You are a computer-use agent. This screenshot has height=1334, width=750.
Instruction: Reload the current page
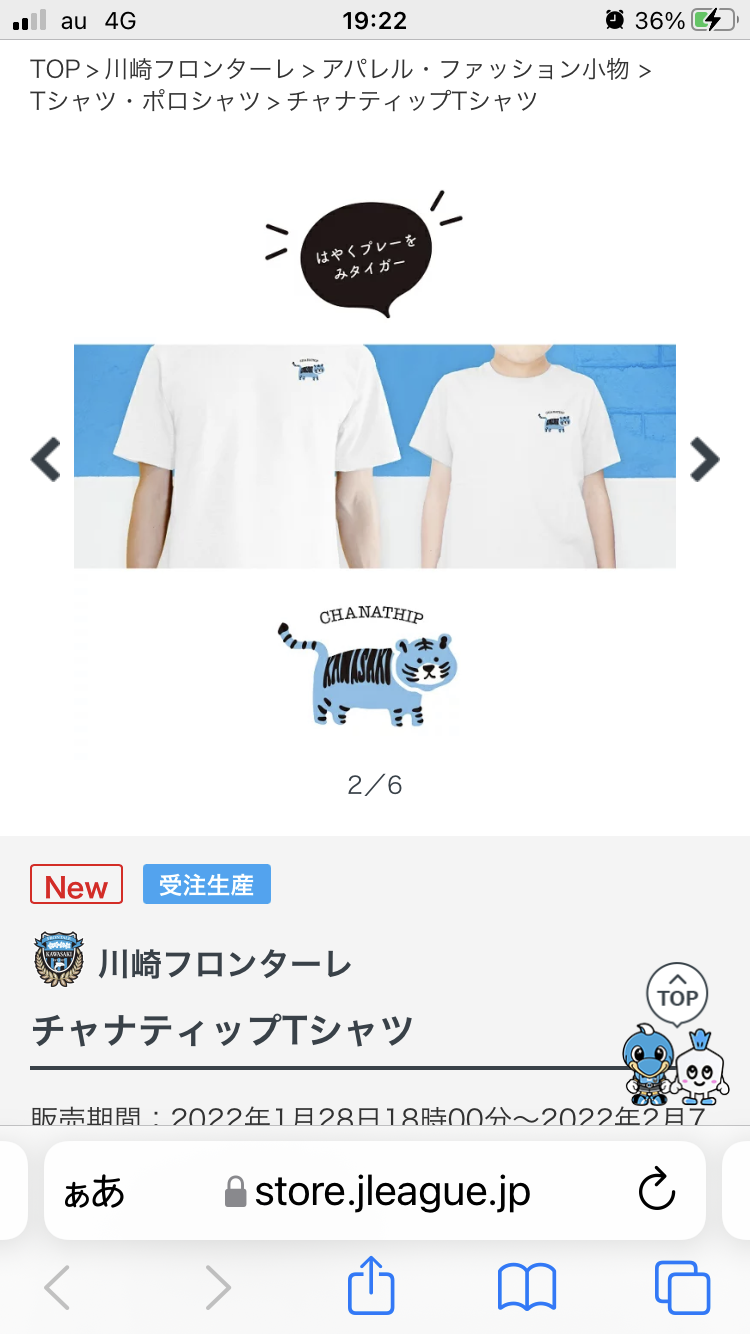pyautogui.click(x=657, y=1191)
